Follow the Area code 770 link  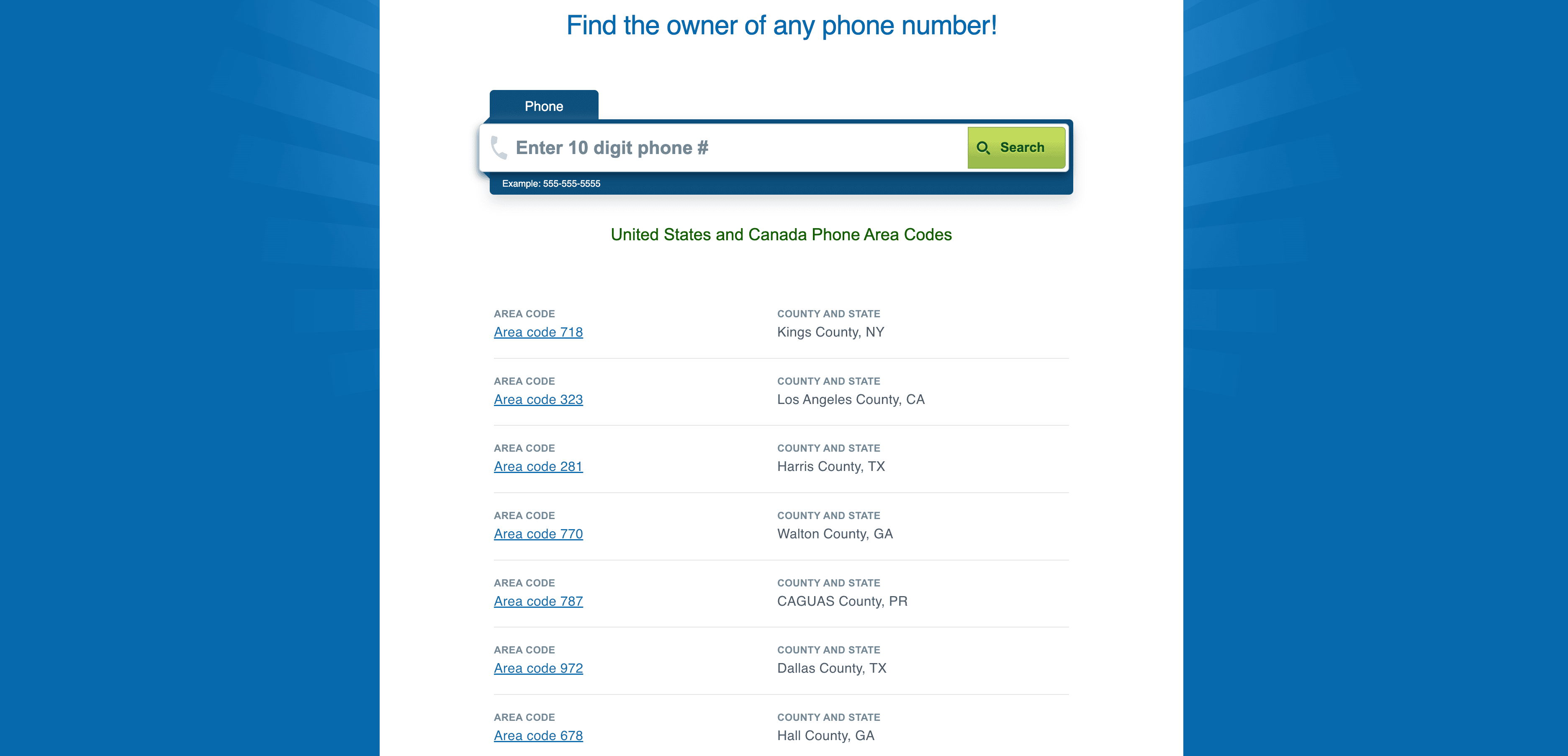[x=538, y=535]
